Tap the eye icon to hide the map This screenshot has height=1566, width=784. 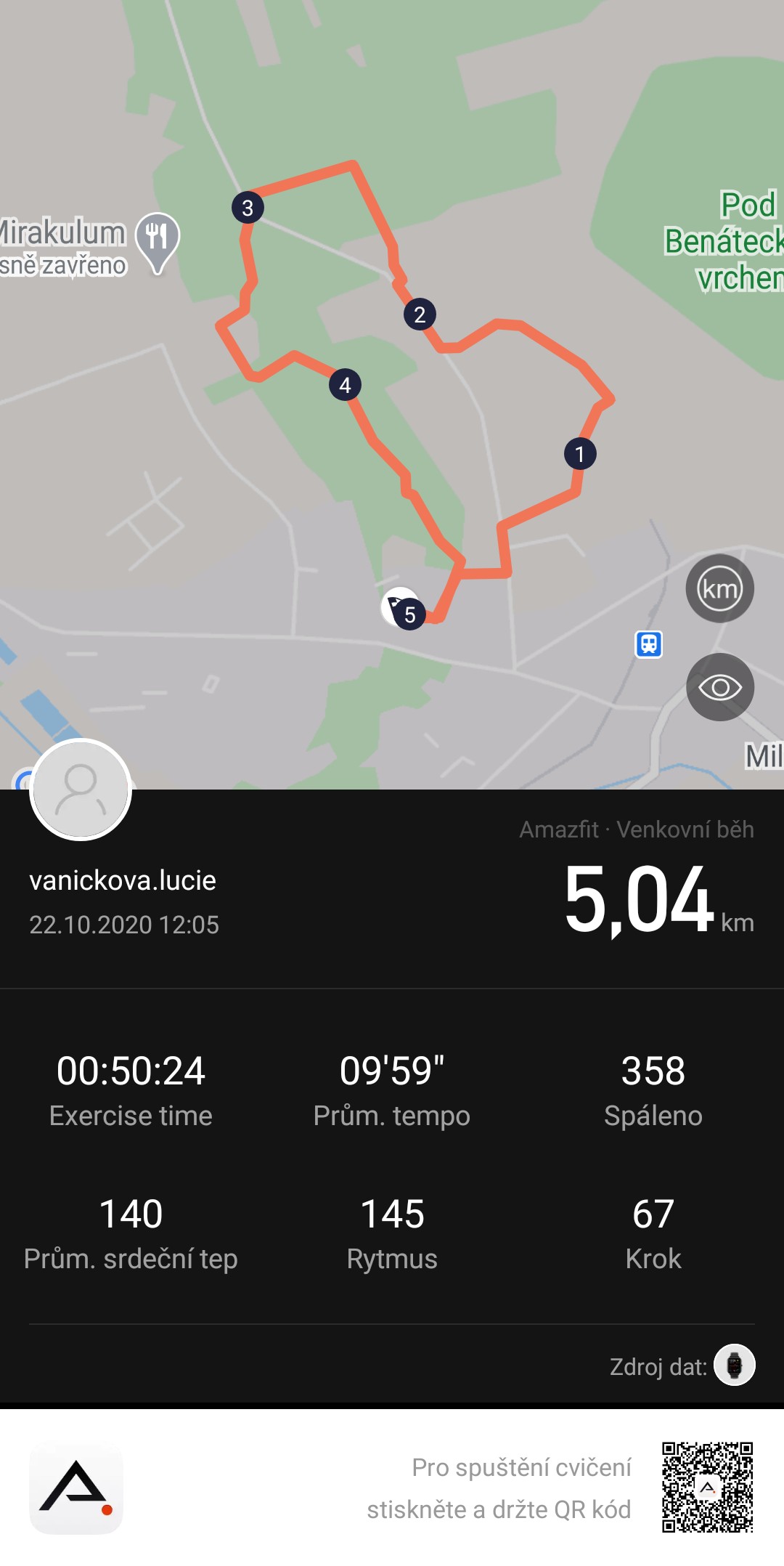point(719,687)
